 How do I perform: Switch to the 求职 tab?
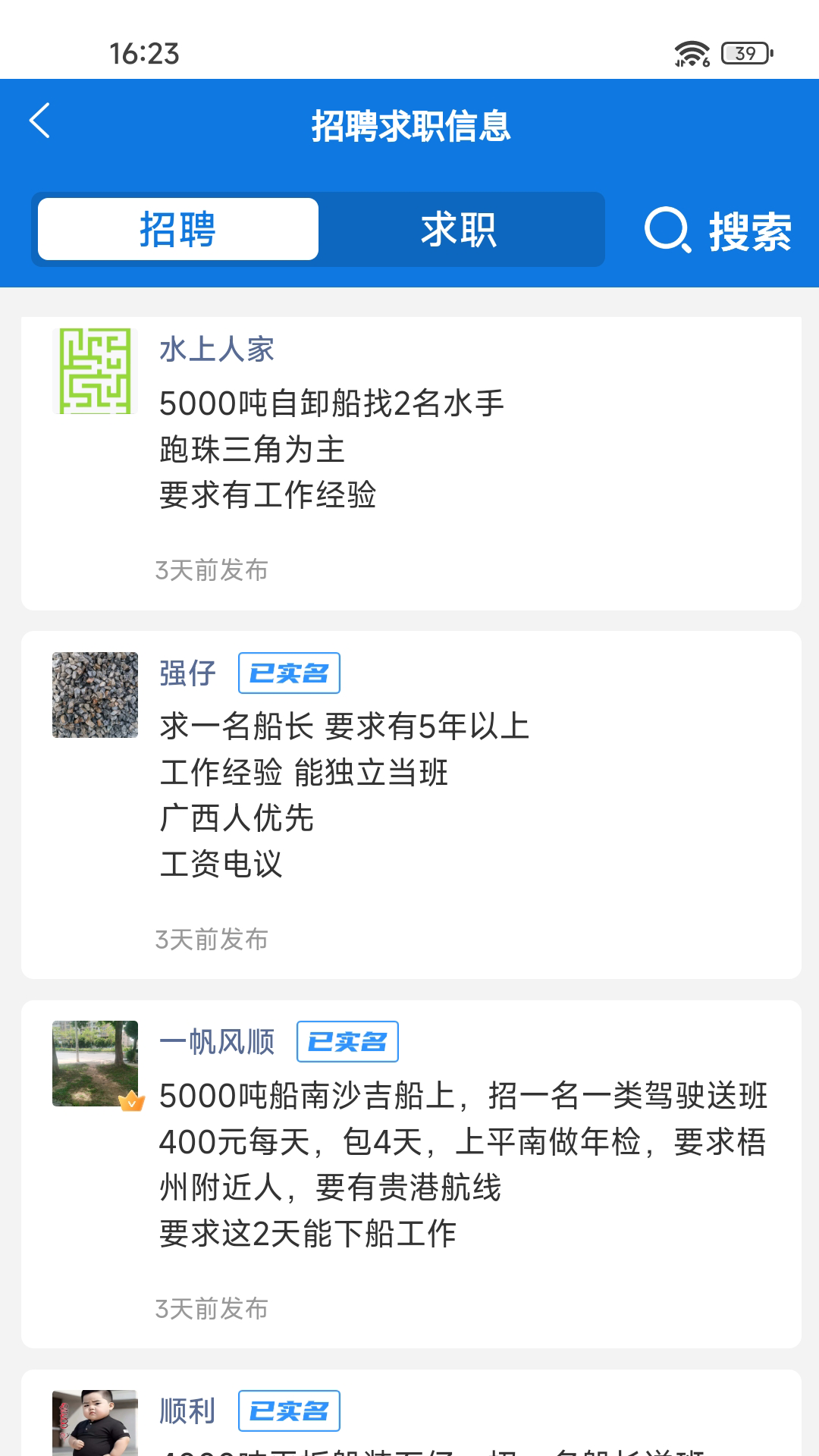click(460, 229)
